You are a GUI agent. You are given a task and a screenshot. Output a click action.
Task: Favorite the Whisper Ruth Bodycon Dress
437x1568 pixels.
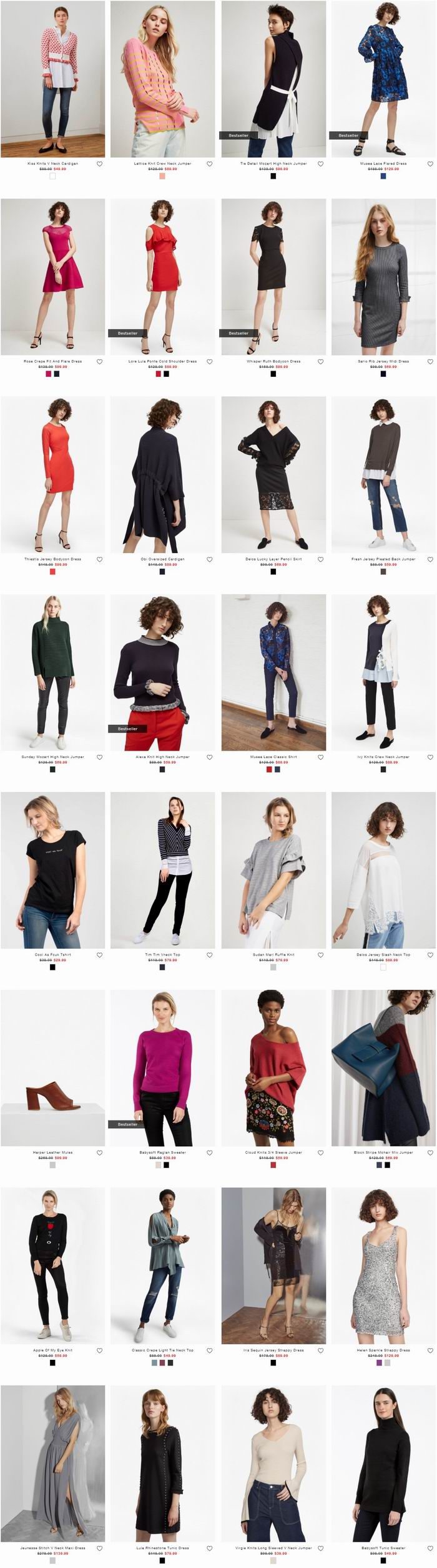pyautogui.click(x=321, y=361)
